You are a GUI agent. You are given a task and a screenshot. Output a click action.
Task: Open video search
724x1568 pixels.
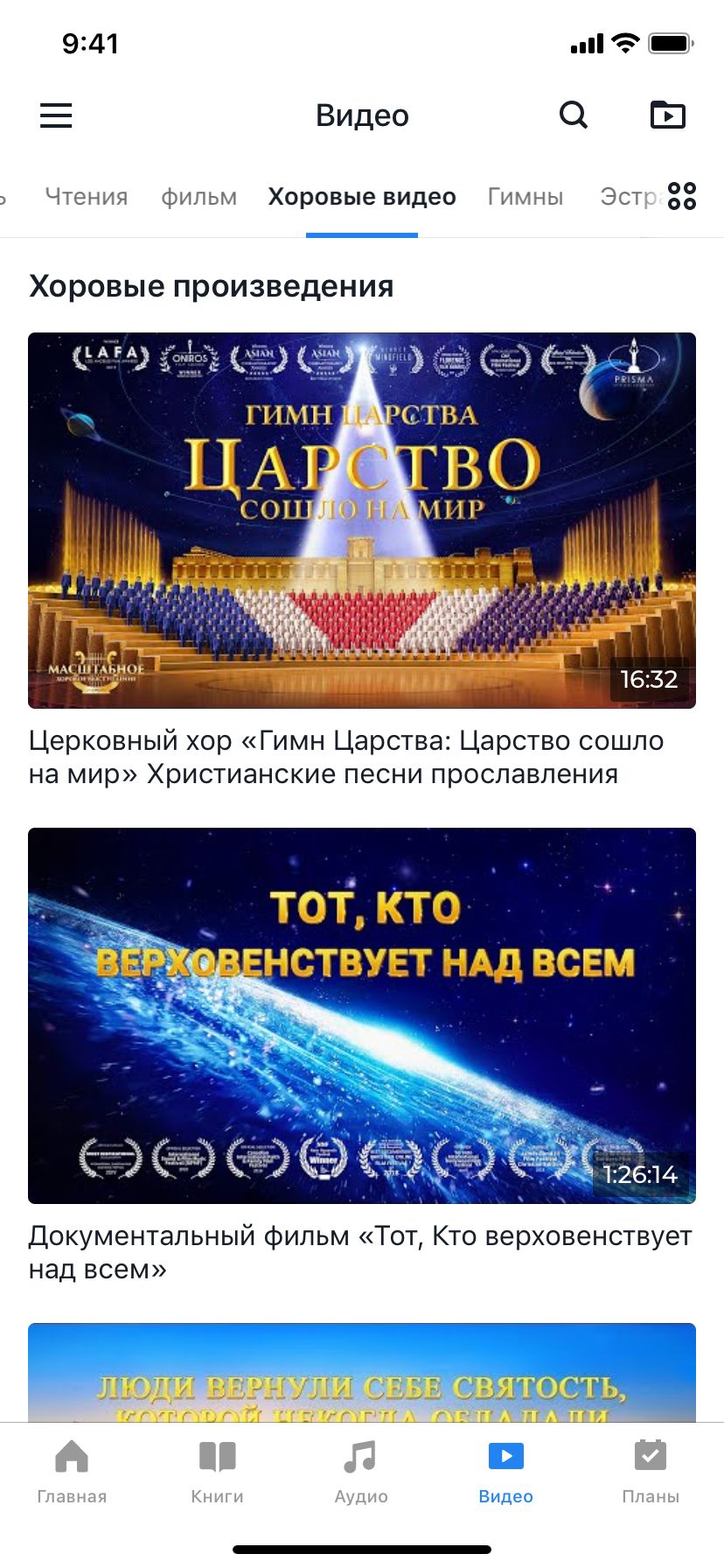(x=574, y=115)
